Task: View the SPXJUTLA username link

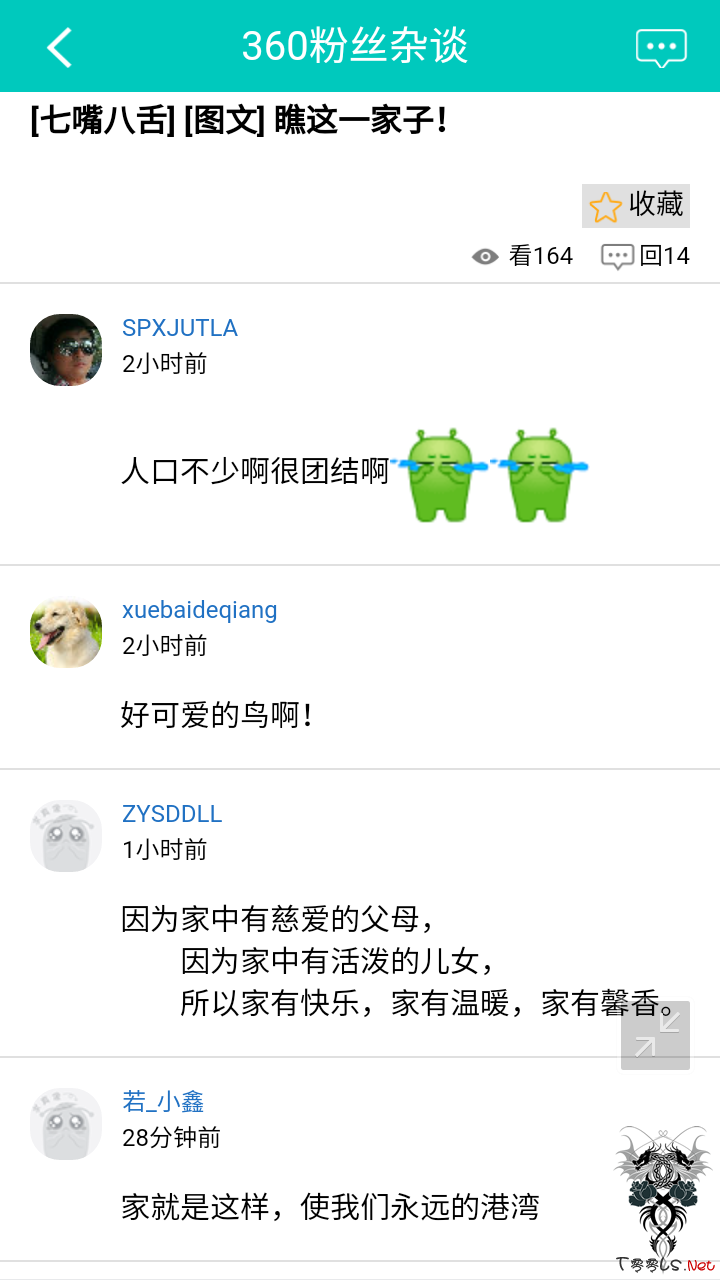Action: [180, 328]
